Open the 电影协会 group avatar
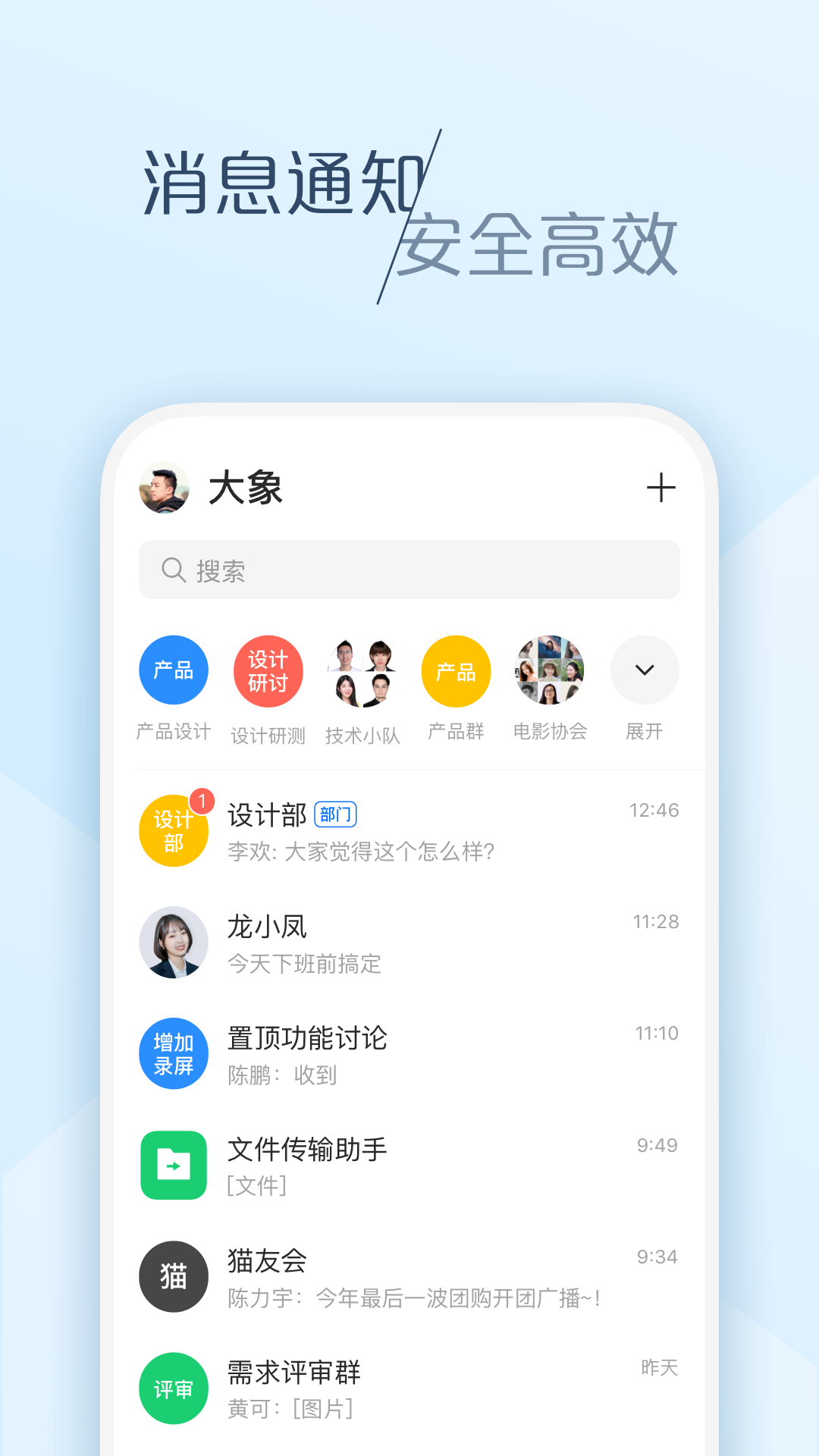 [x=550, y=670]
